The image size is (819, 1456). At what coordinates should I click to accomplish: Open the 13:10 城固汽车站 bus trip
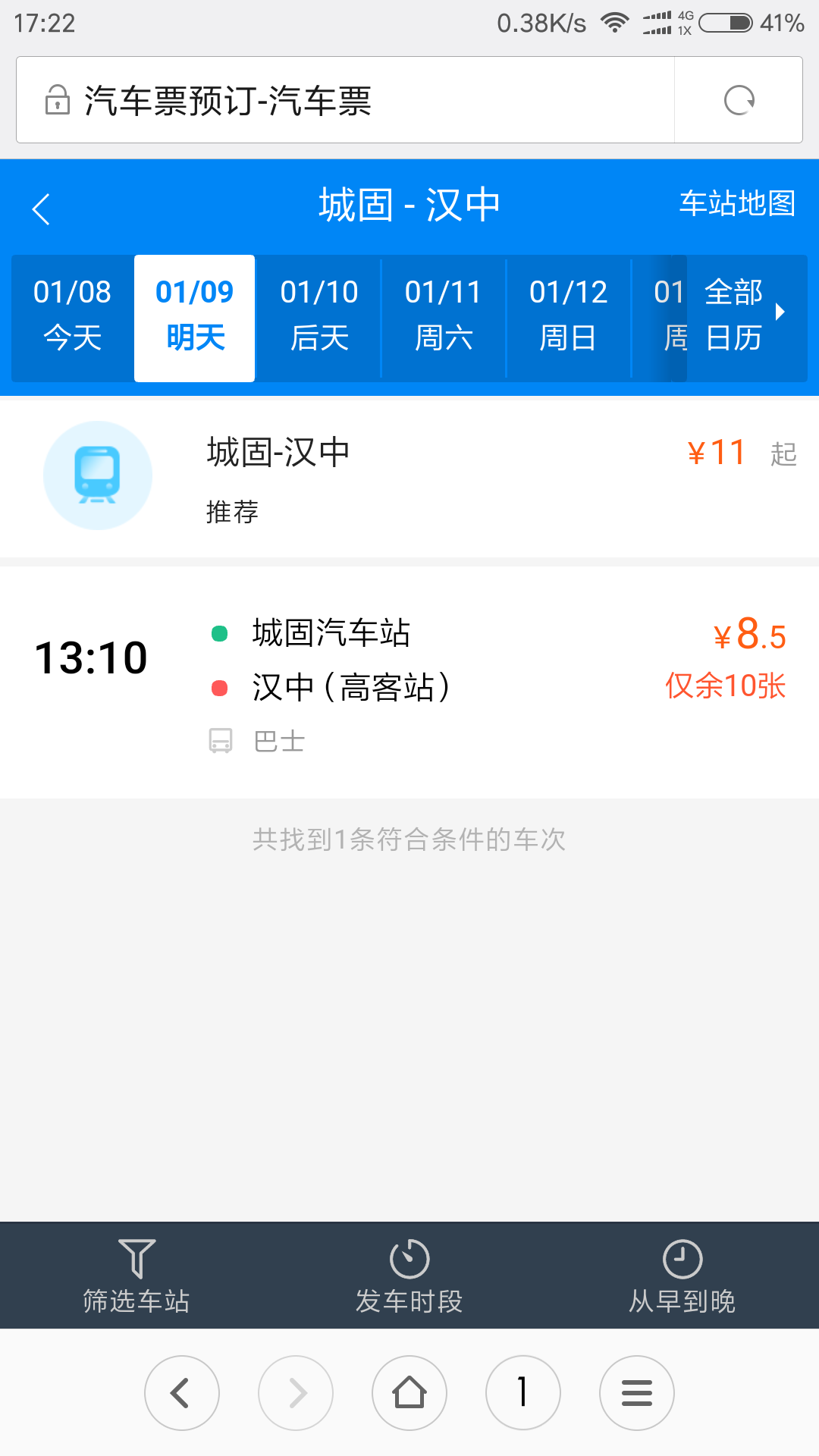click(x=409, y=681)
